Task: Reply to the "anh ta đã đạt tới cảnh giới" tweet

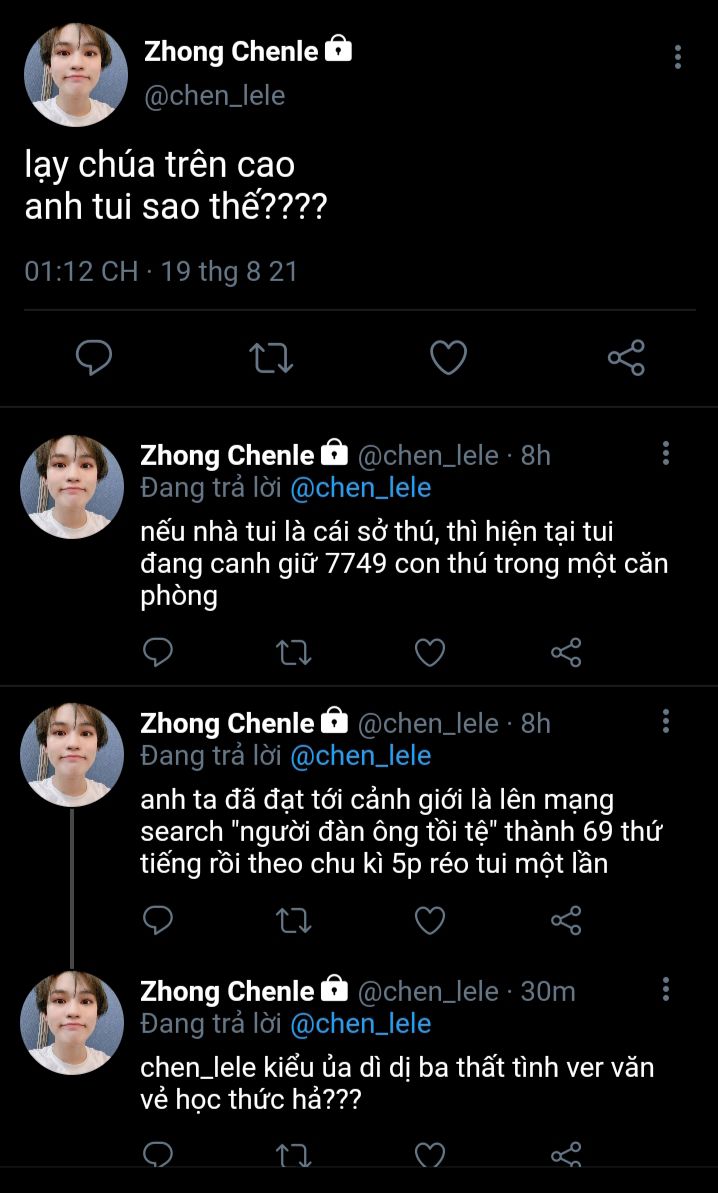Action: [x=157, y=920]
